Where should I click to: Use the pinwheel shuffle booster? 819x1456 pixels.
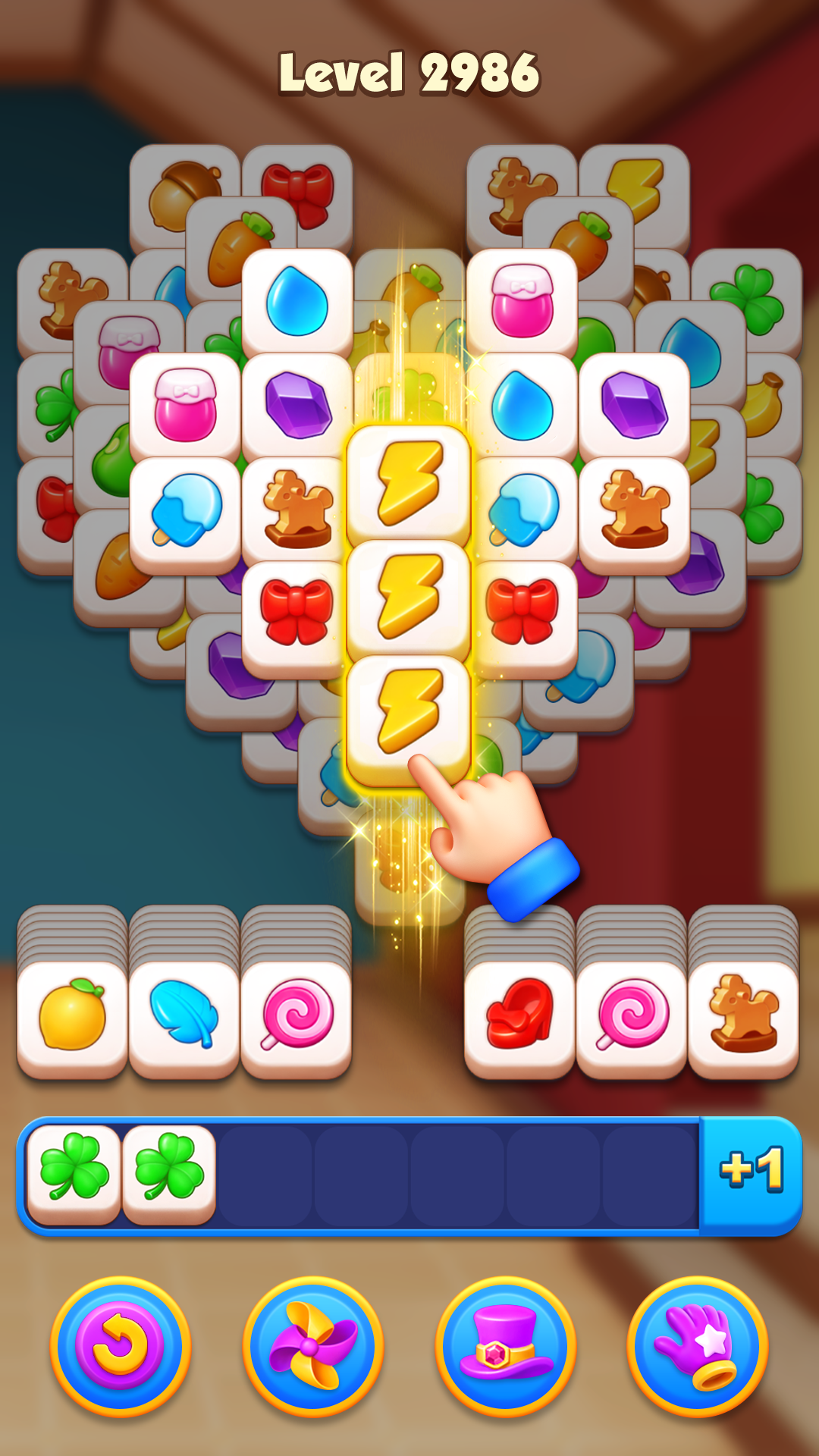[312, 1346]
